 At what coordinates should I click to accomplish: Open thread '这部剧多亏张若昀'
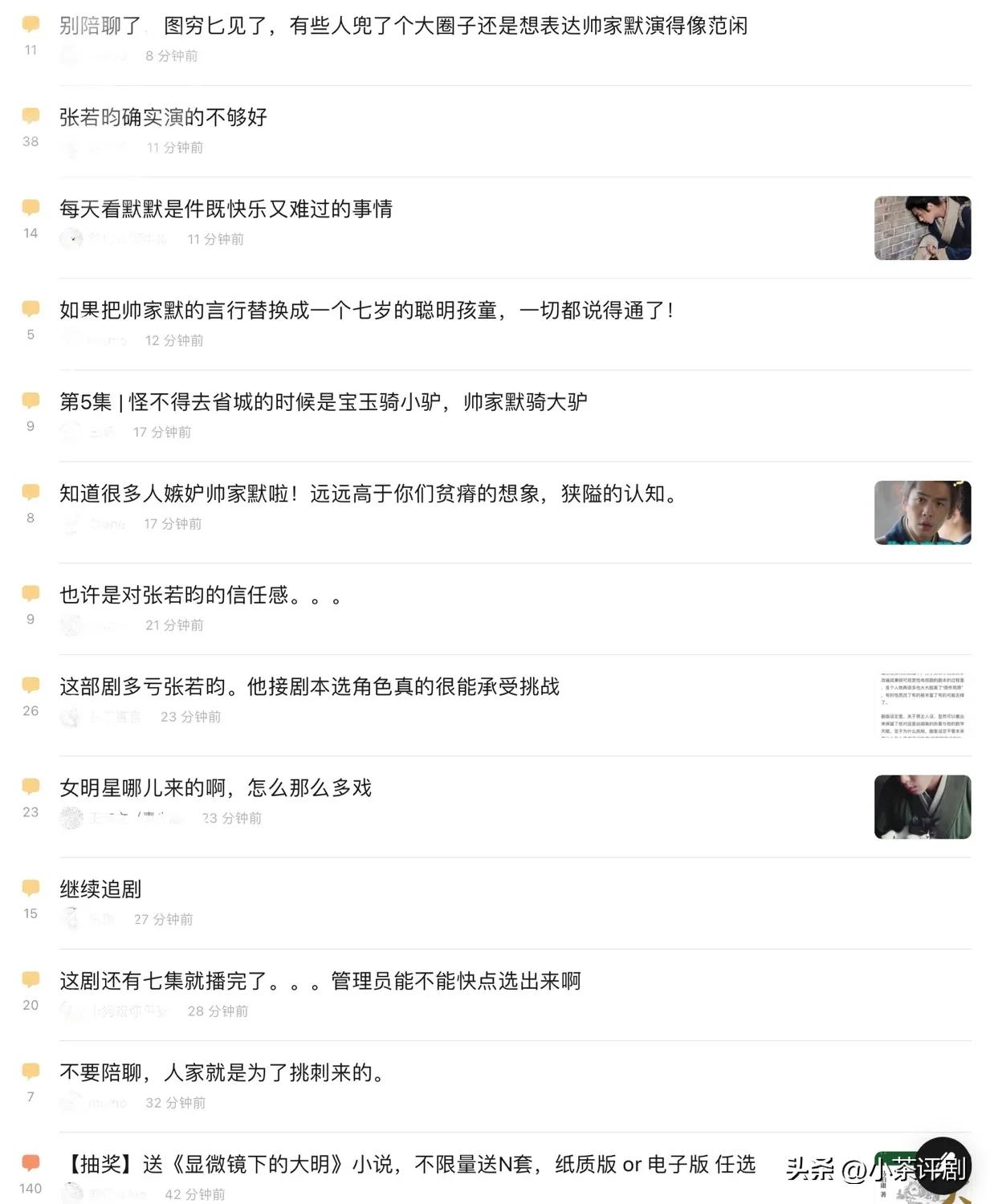[x=309, y=686]
